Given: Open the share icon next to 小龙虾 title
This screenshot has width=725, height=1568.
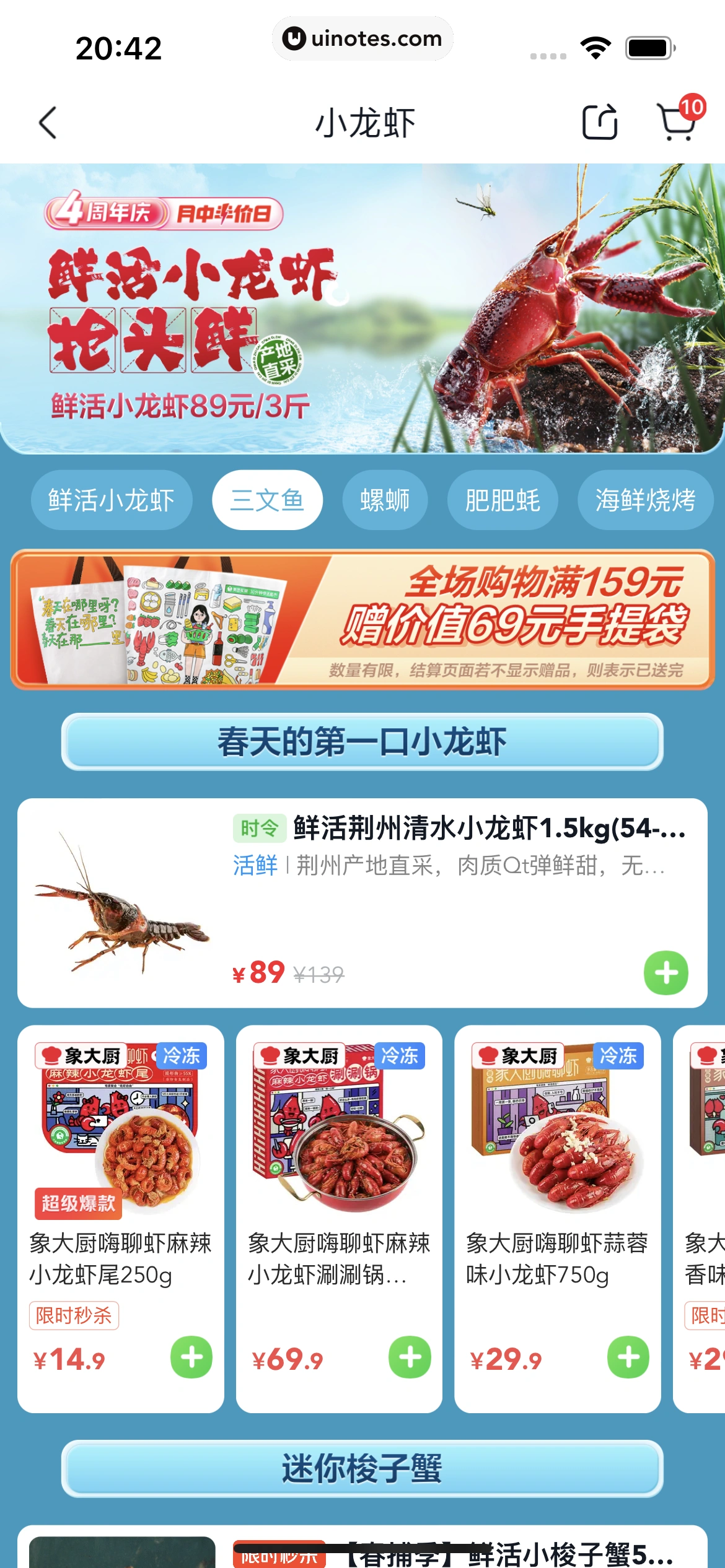Looking at the screenshot, I should (x=600, y=122).
